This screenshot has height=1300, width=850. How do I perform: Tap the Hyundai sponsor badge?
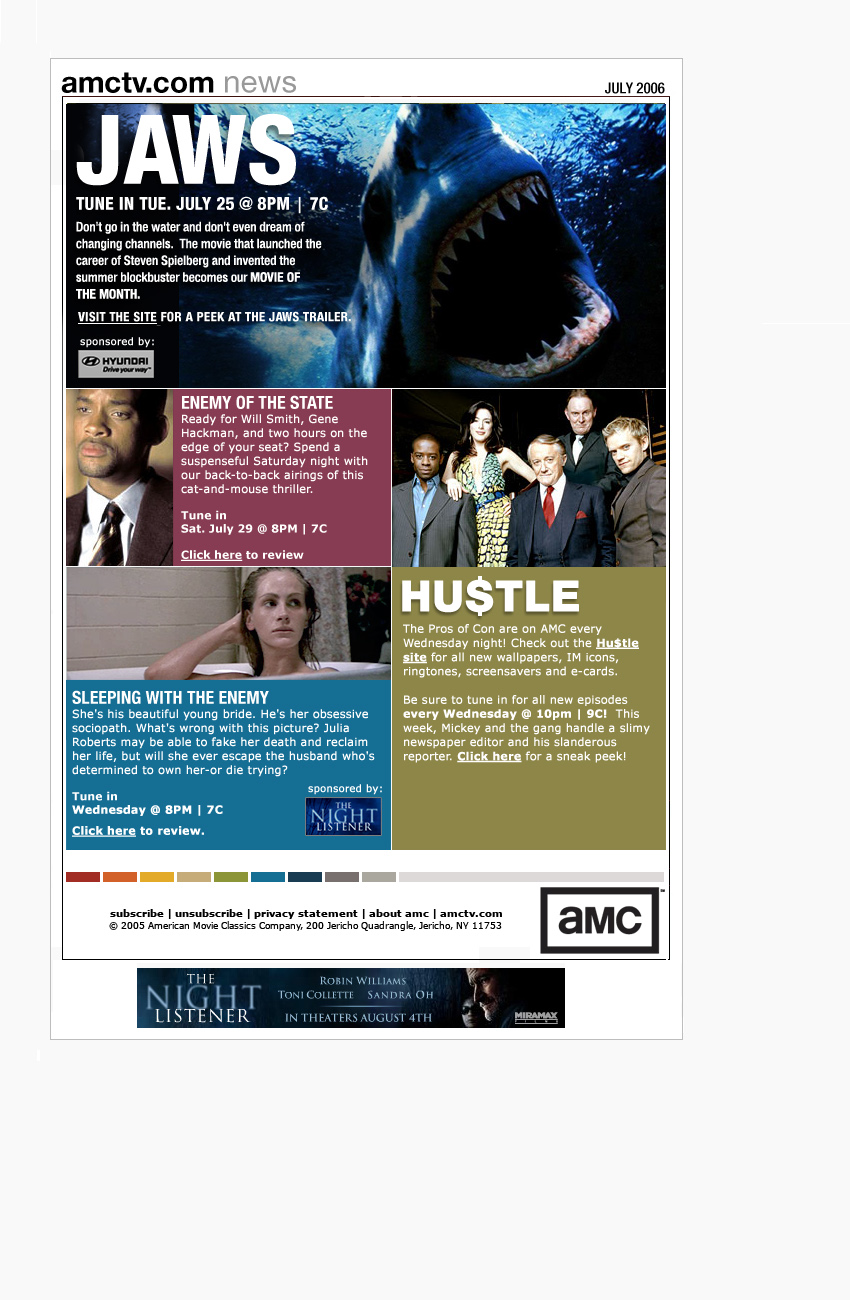coord(116,364)
